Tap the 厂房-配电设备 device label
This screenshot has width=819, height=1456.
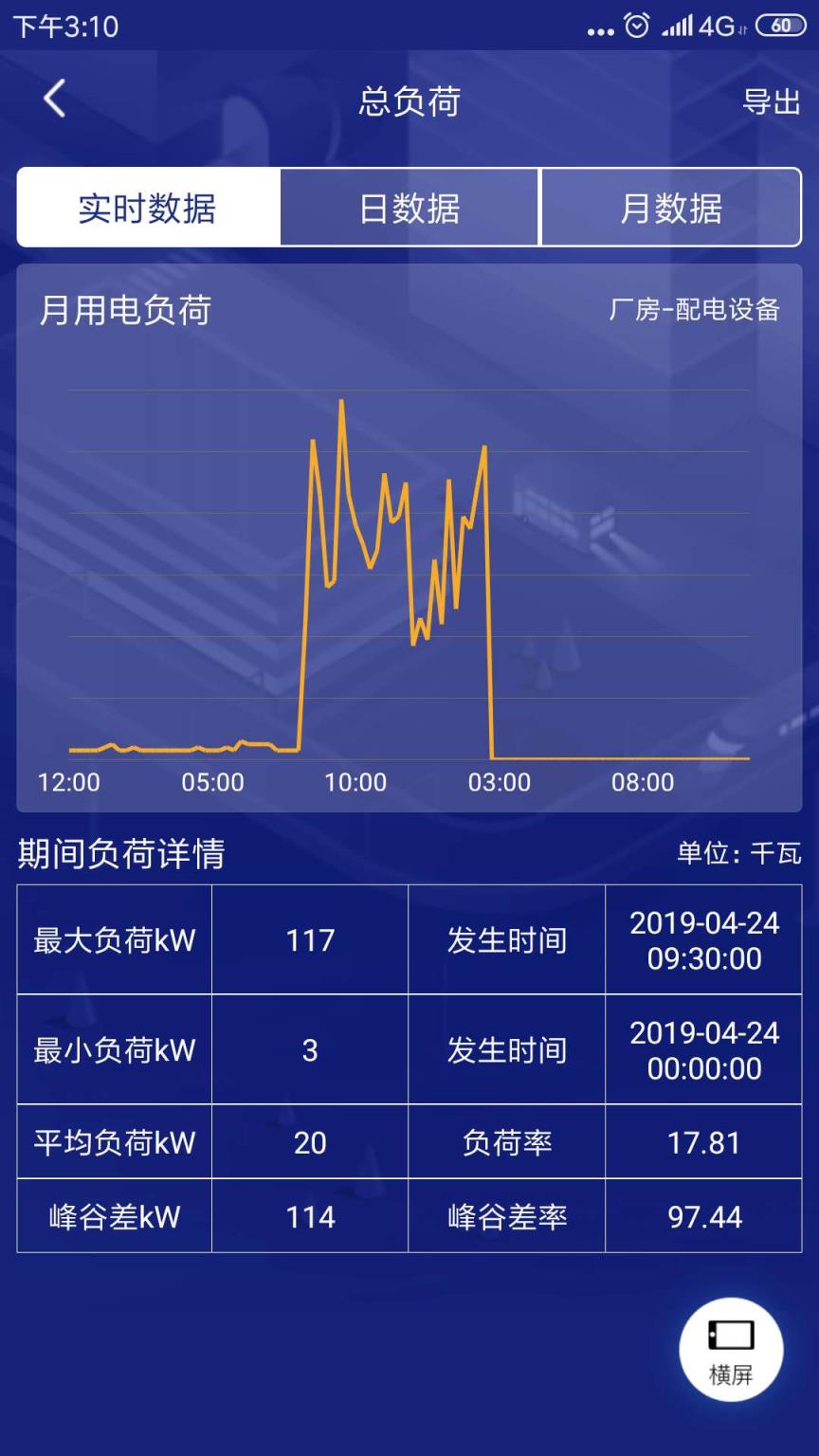coord(698,310)
